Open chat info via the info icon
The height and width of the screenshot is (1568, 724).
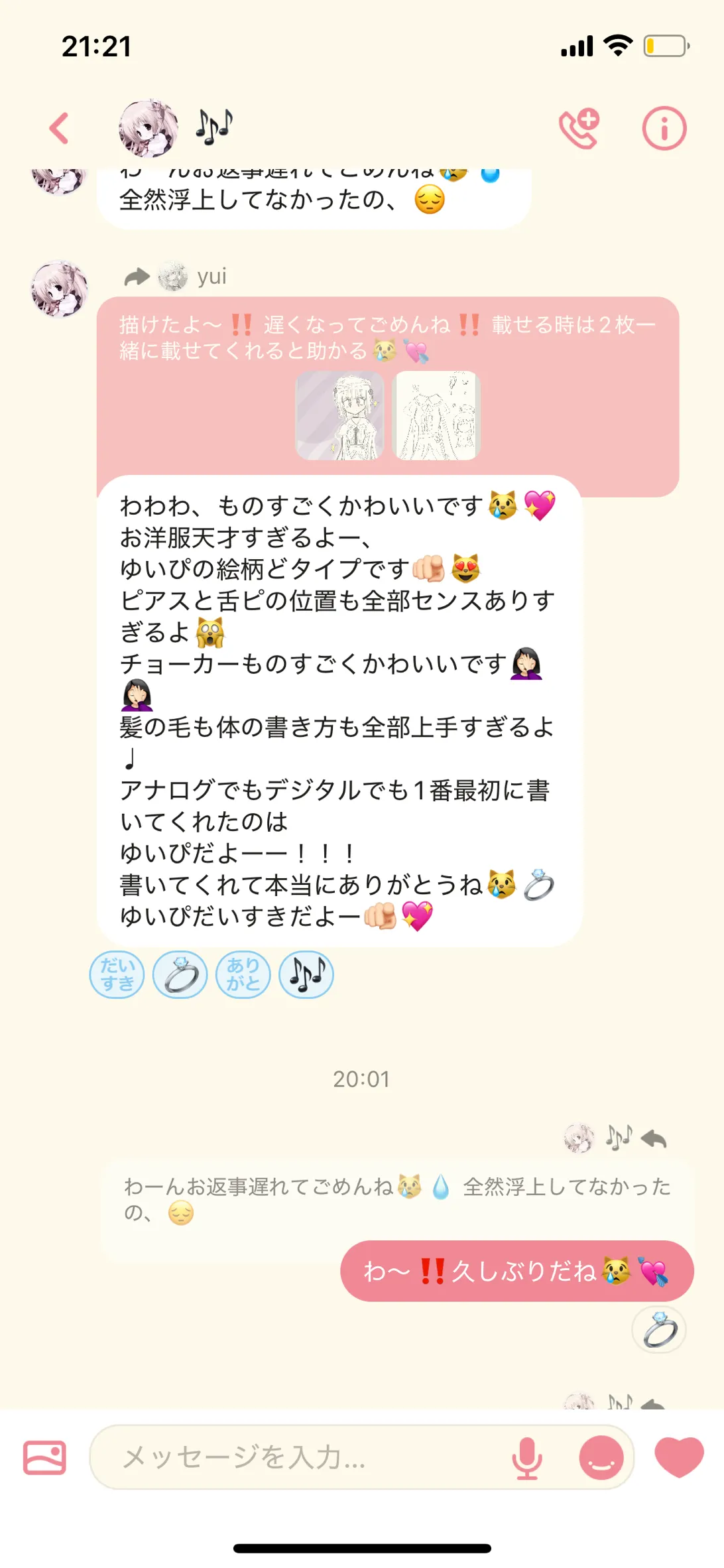click(664, 128)
